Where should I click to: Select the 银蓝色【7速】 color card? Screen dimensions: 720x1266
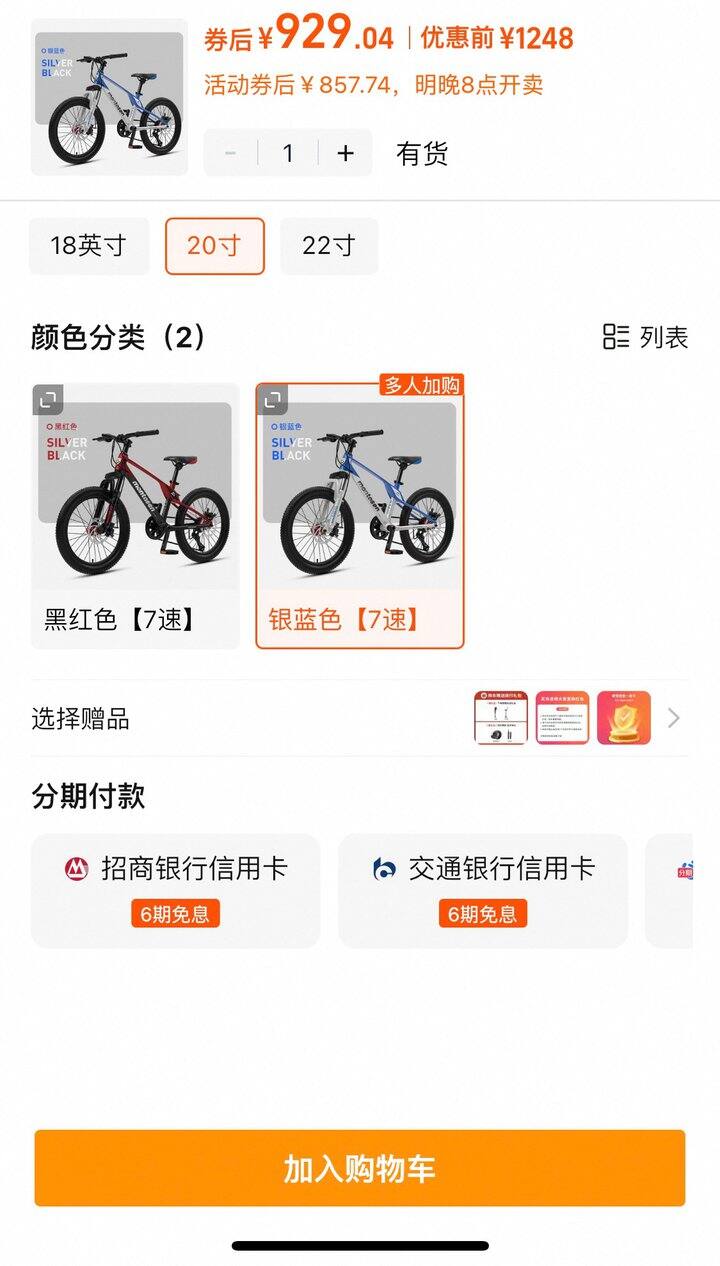360,517
